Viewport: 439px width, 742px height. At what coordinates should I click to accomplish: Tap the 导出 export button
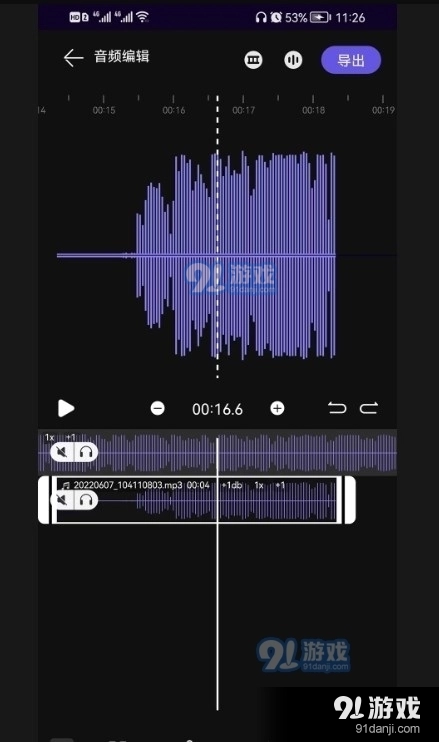351,60
